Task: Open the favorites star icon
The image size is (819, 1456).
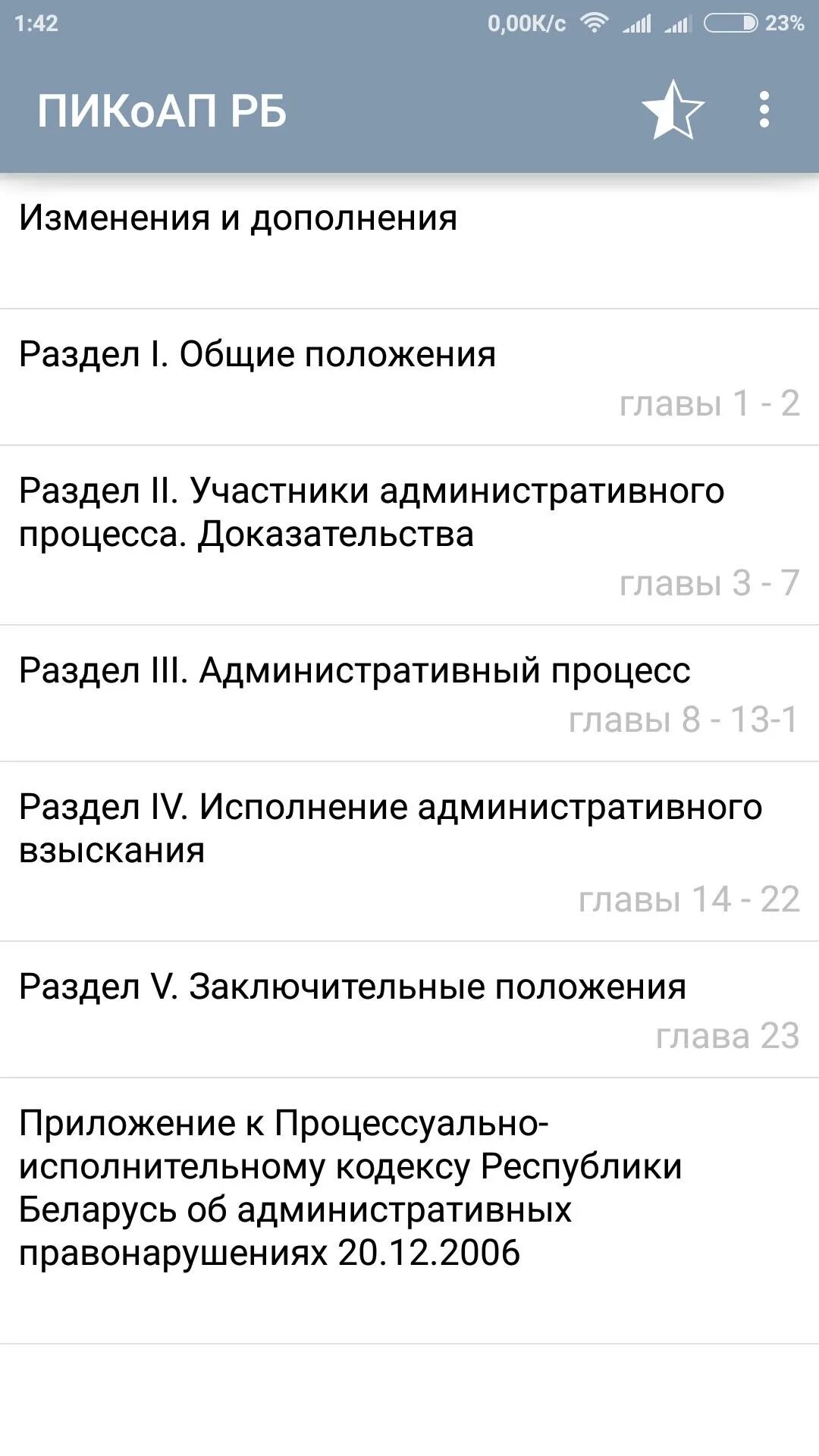Action: click(673, 111)
